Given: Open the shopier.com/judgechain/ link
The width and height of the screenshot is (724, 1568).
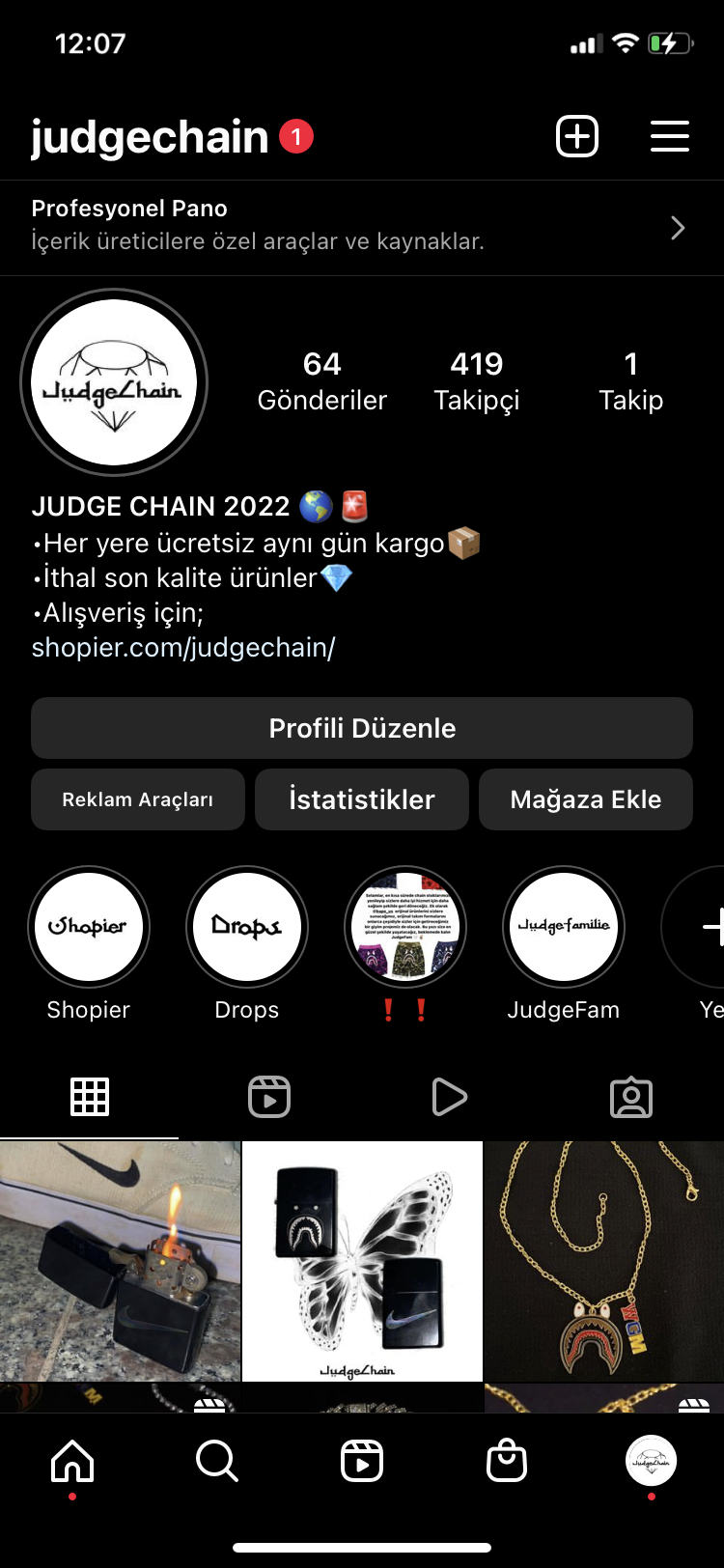Looking at the screenshot, I should click(x=183, y=647).
